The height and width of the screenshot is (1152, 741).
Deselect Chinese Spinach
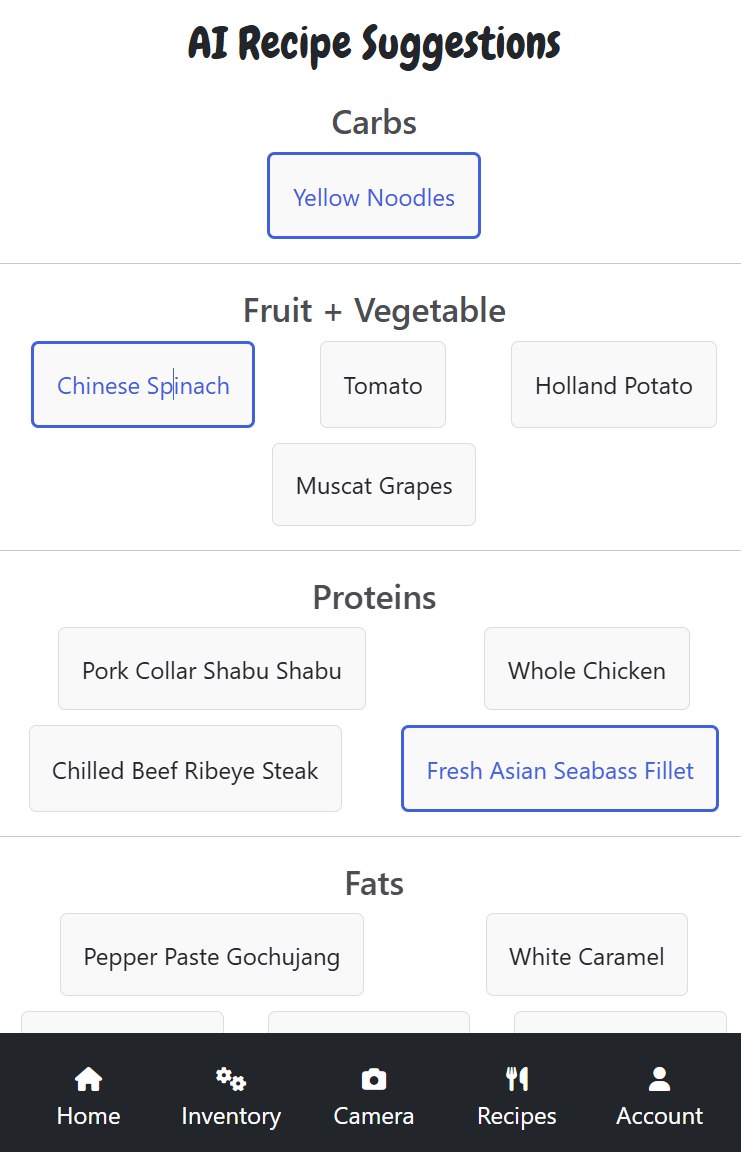(142, 384)
